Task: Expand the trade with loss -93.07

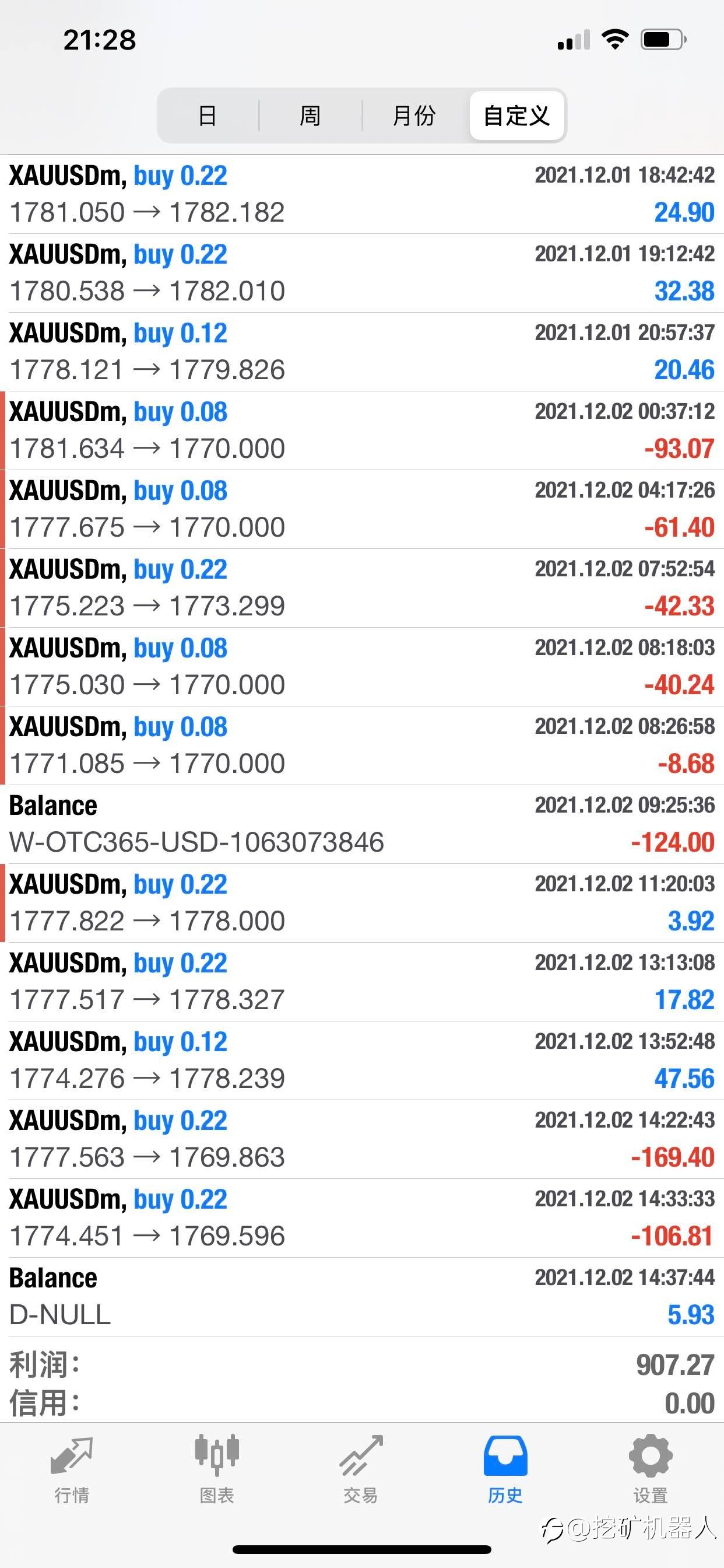Action: point(362,430)
